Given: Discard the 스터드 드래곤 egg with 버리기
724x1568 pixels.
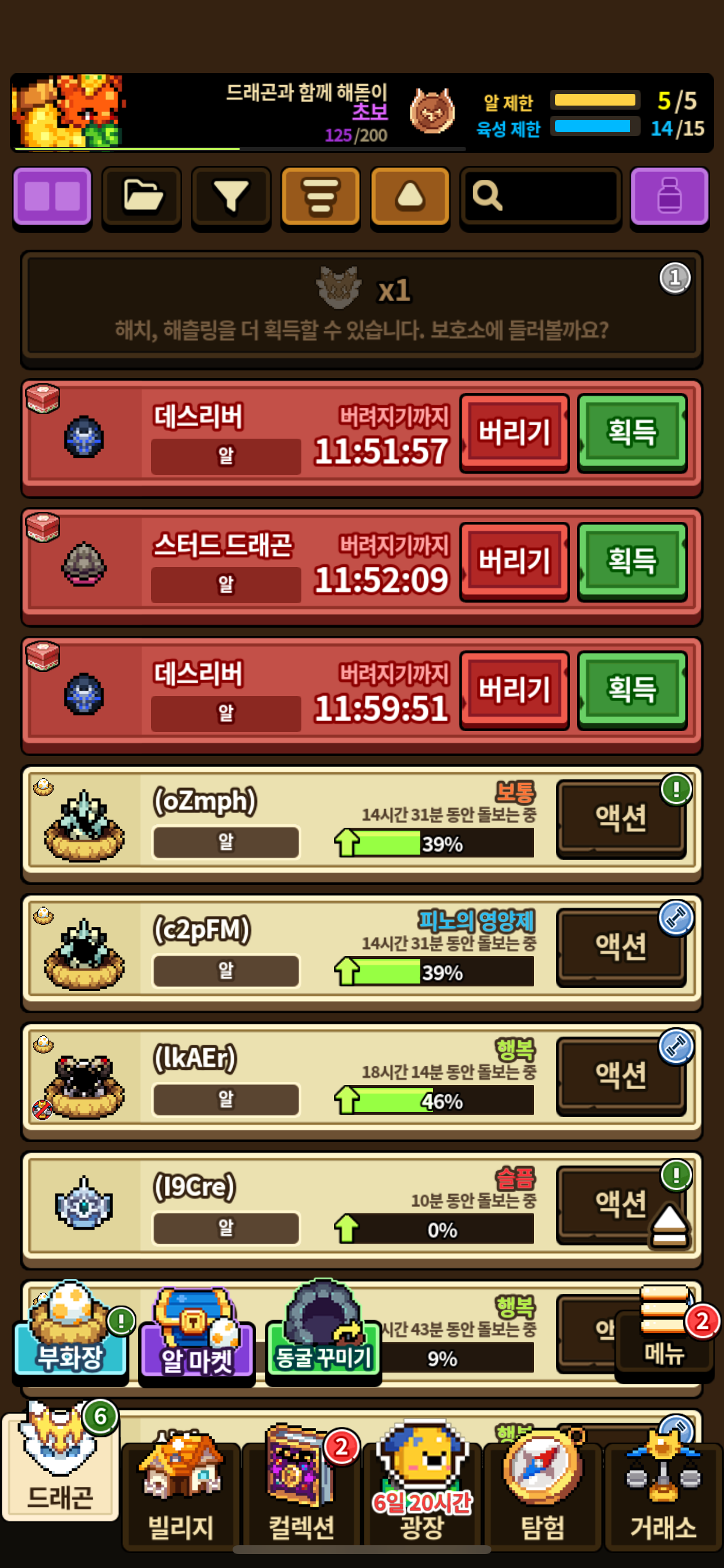Looking at the screenshot, I should [x=514, y=561].
